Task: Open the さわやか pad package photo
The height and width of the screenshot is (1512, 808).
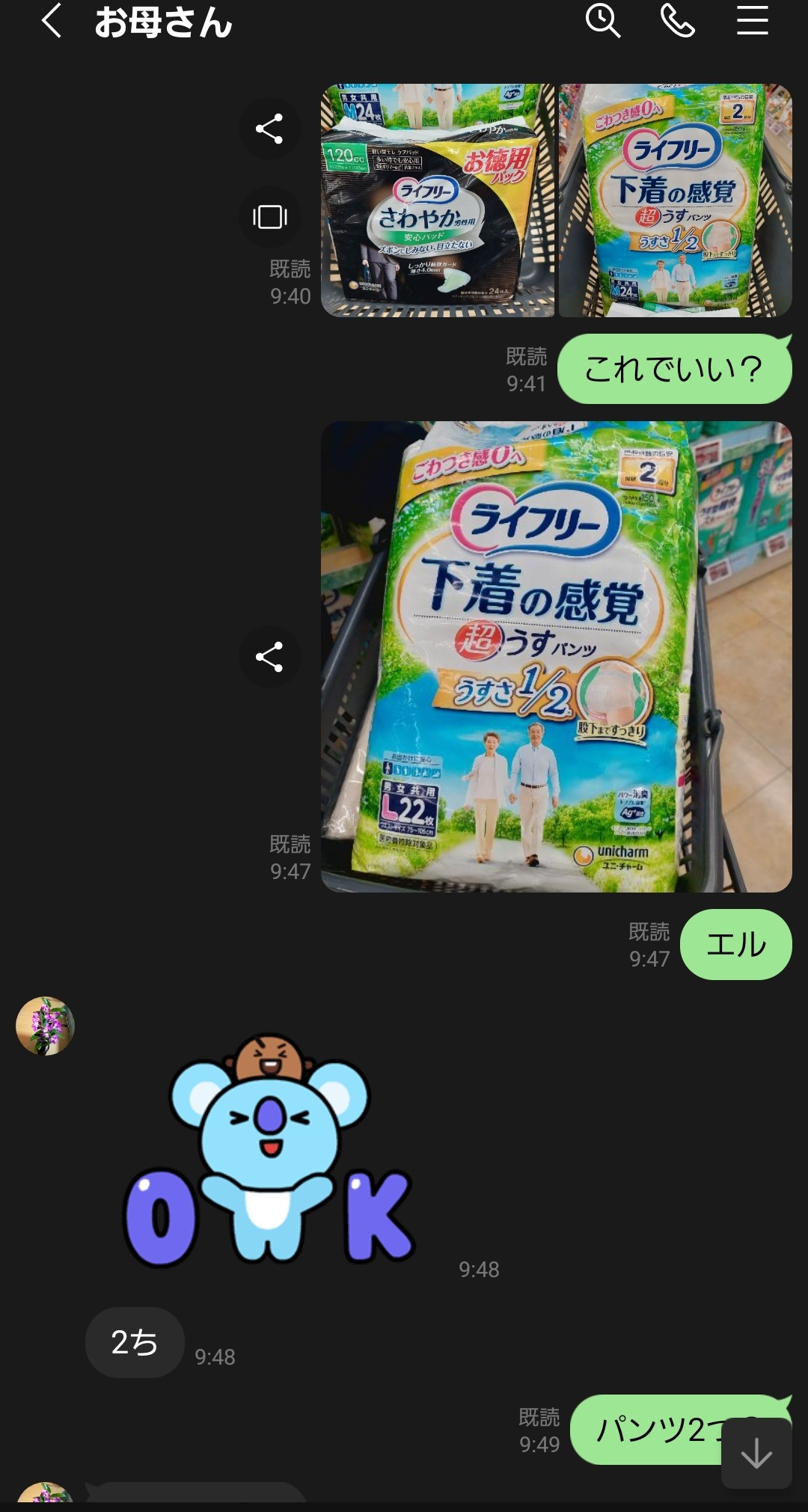Action: (x=438, y=201)
